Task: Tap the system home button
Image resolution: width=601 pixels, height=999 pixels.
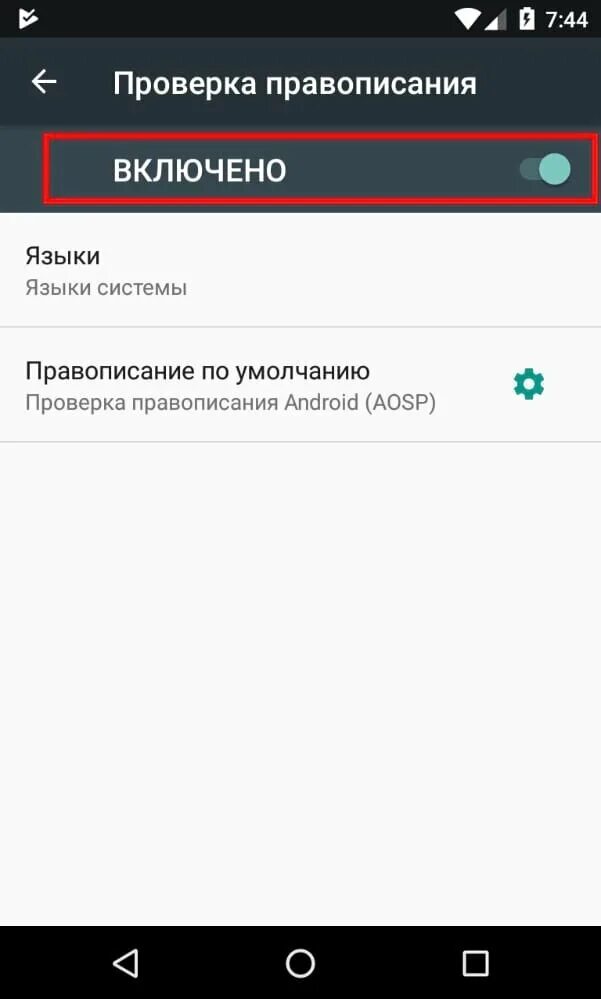Action: (x=300, y=962)
